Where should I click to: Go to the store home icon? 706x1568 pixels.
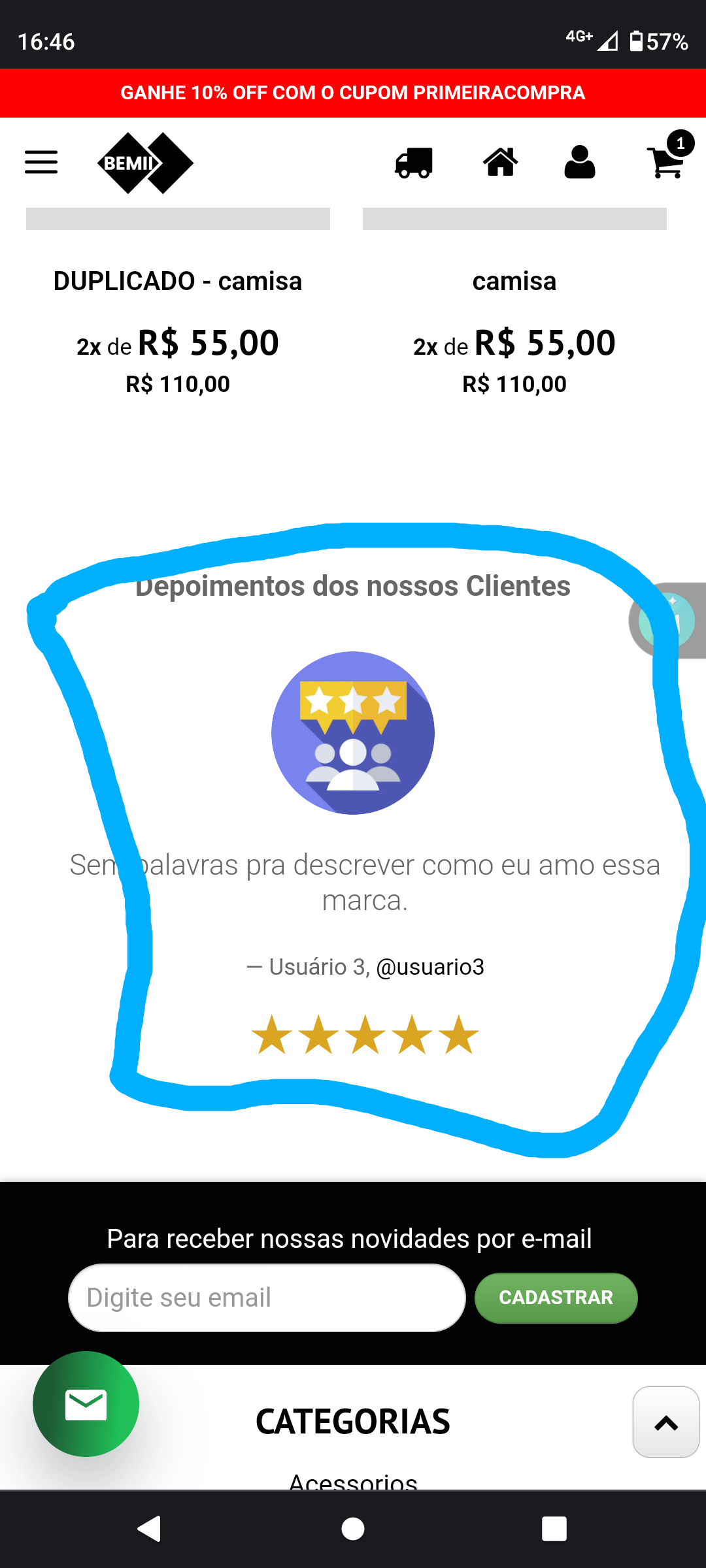(500, 162)
